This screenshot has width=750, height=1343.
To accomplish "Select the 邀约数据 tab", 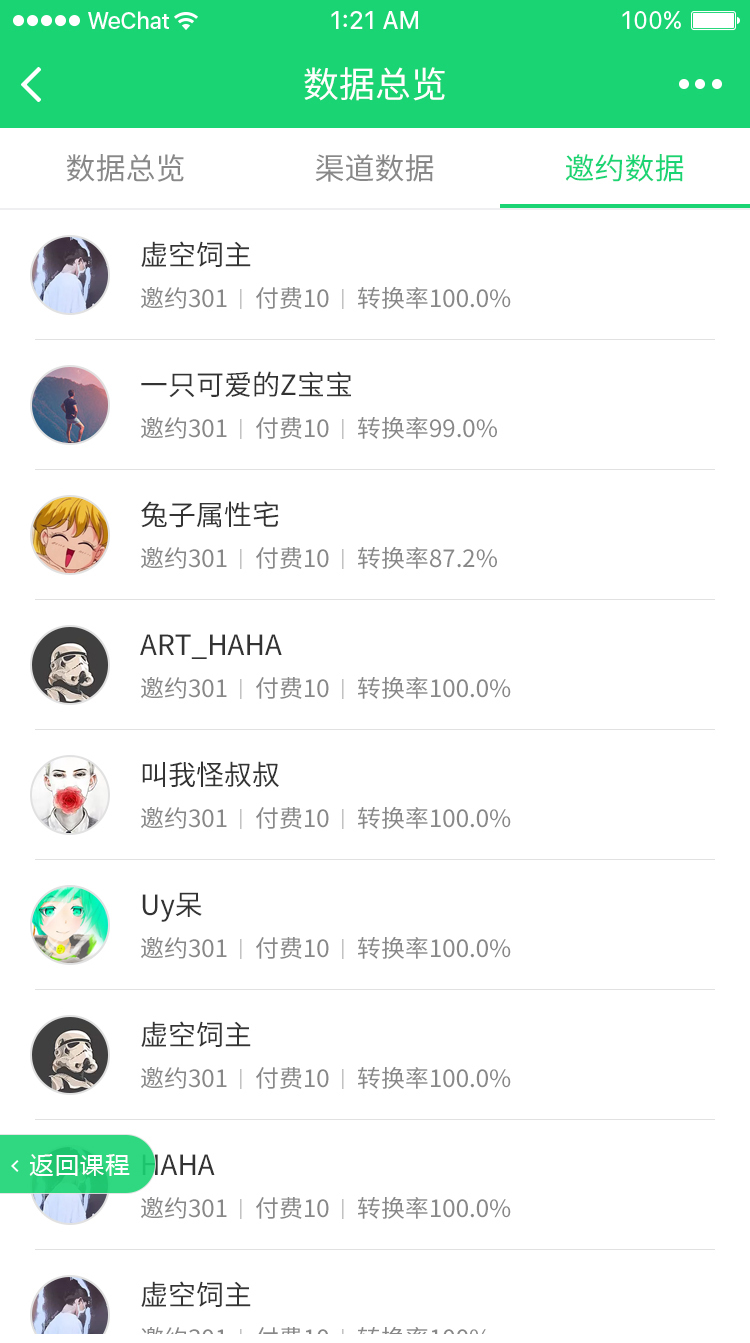I will click(x=624, y=168).
